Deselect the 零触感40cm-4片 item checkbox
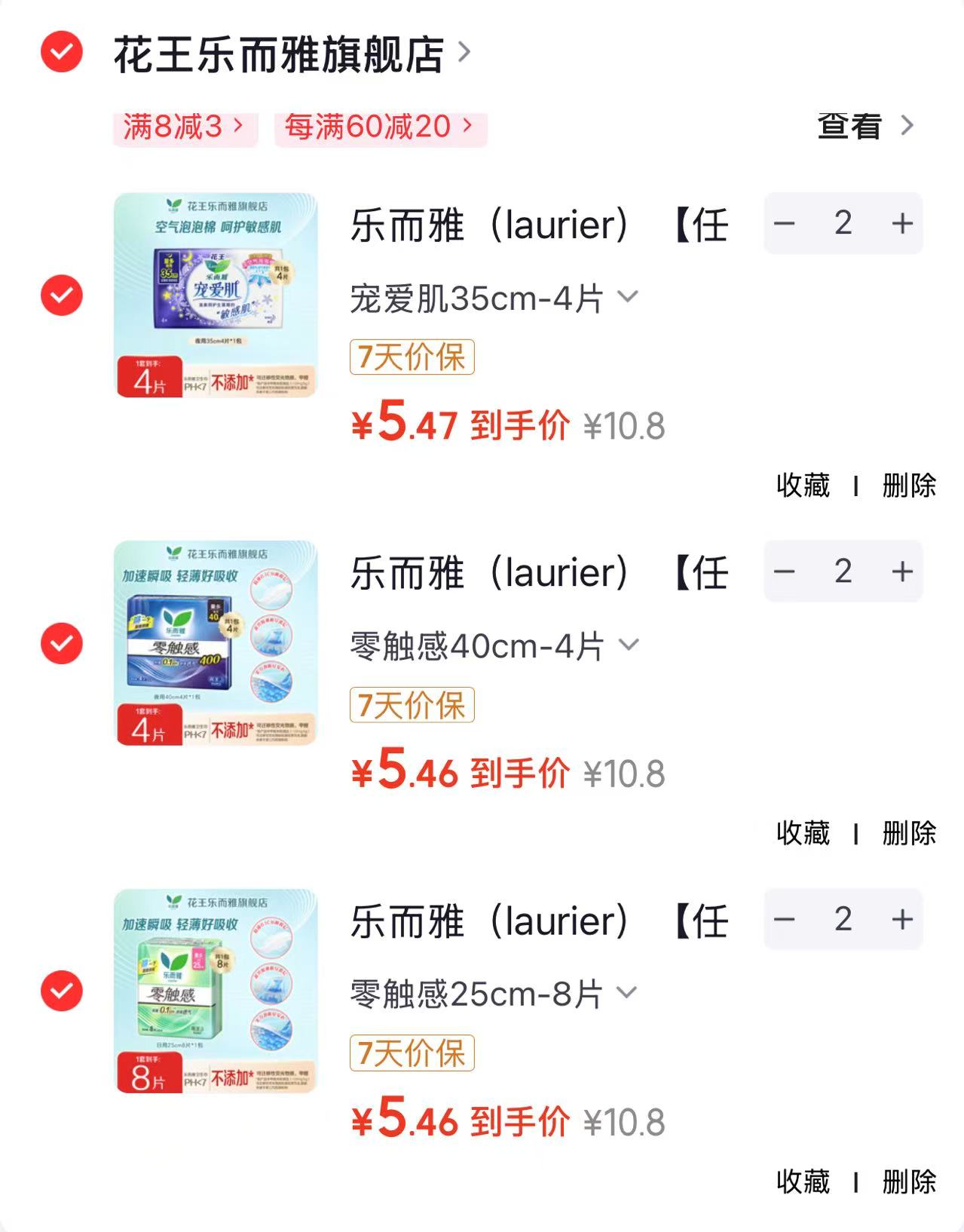The width and height of the screenshot is (964, 1232). [x=62, y=643]
